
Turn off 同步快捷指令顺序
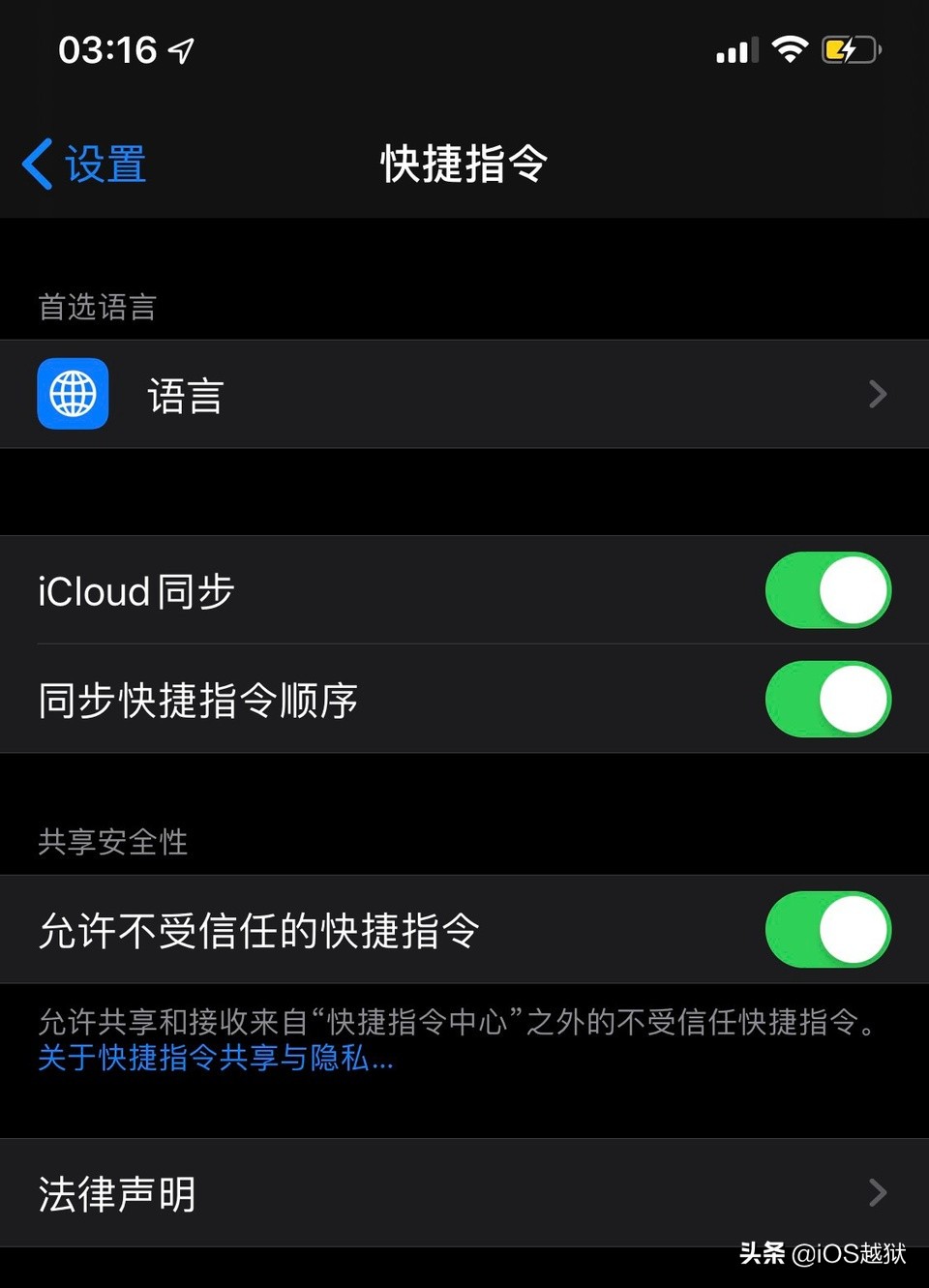(x=828, y=699)
